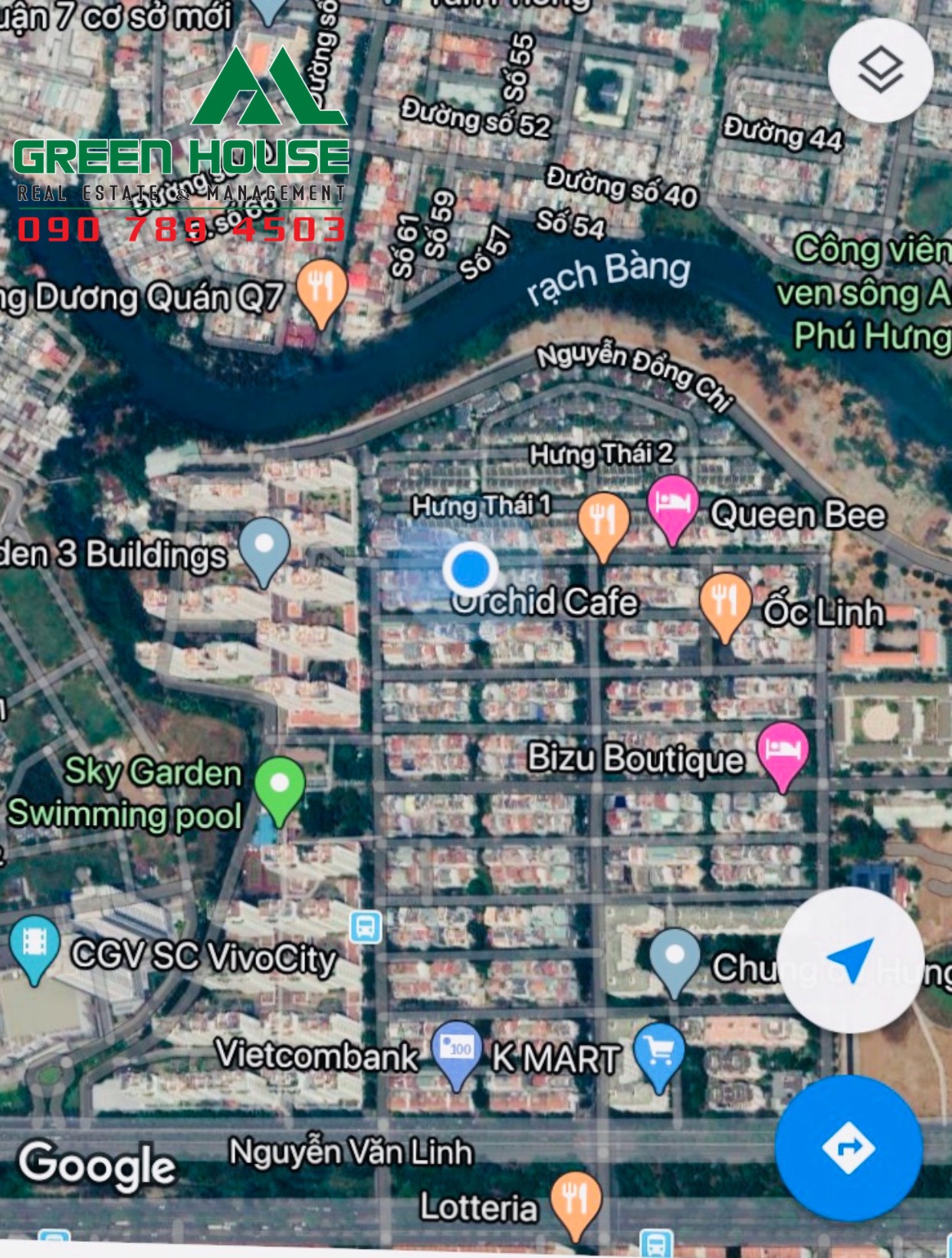
Task: Open the Lotteria restaurant pin
Action: (x=576, y=1201)
